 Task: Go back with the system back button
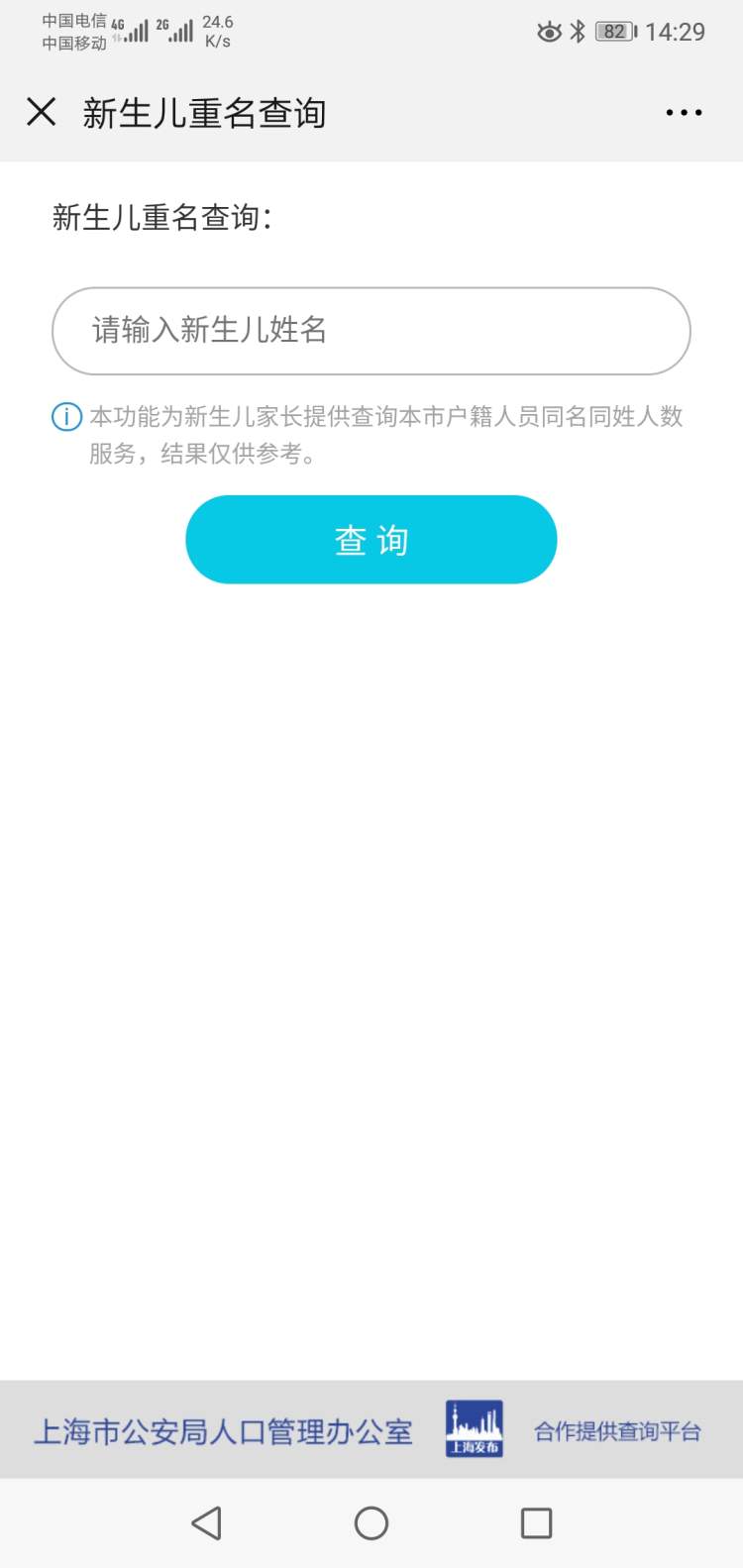206,1522
